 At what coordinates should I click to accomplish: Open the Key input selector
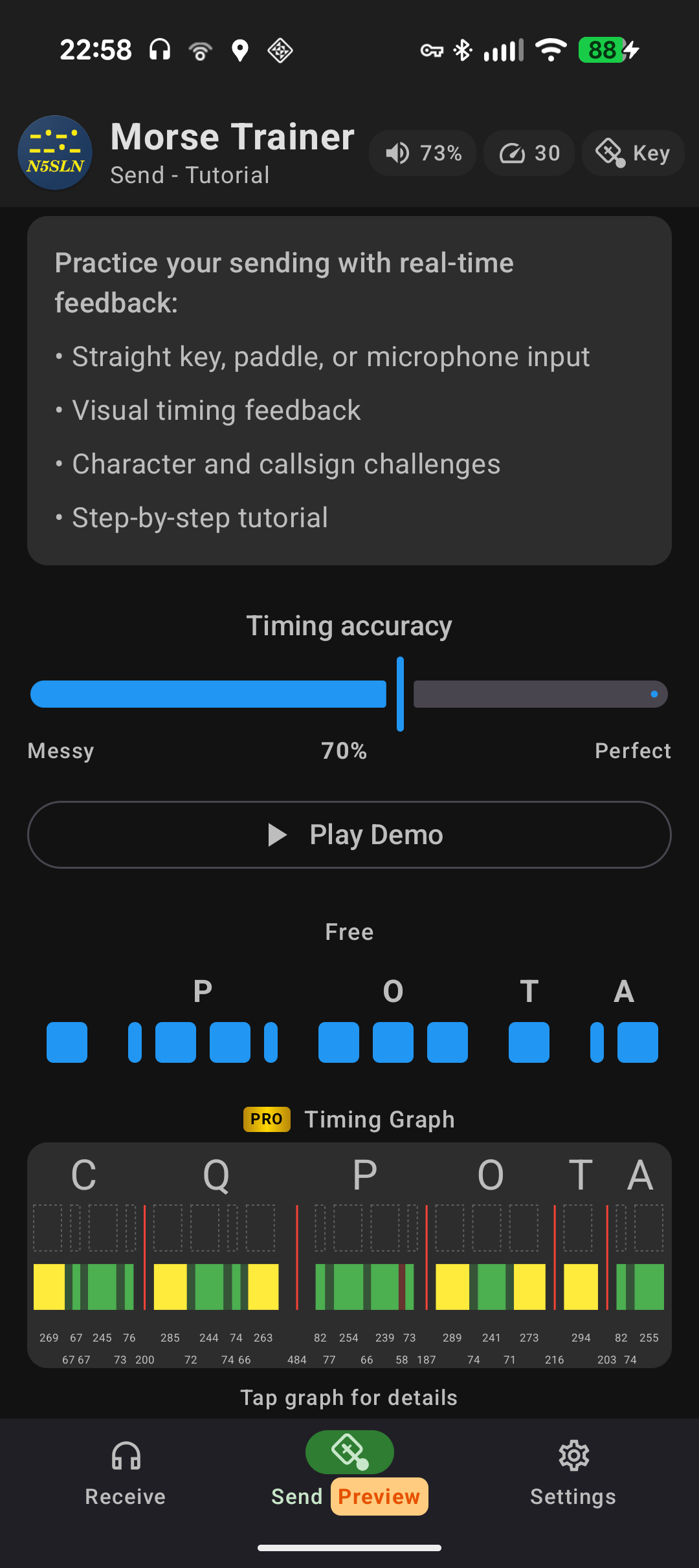pyautogui.click(x=632, y=153)
